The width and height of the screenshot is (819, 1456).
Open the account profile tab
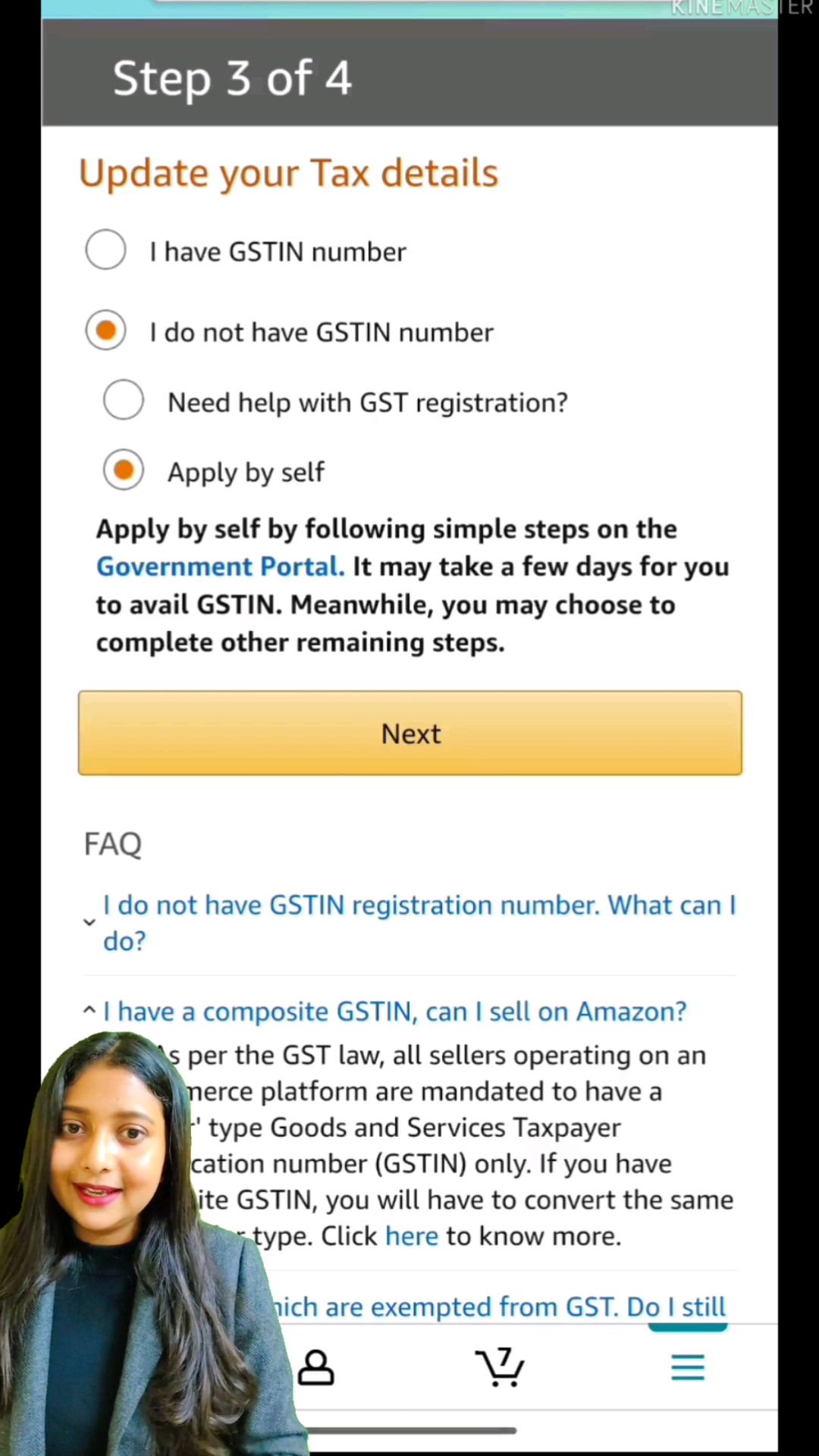316,1367
